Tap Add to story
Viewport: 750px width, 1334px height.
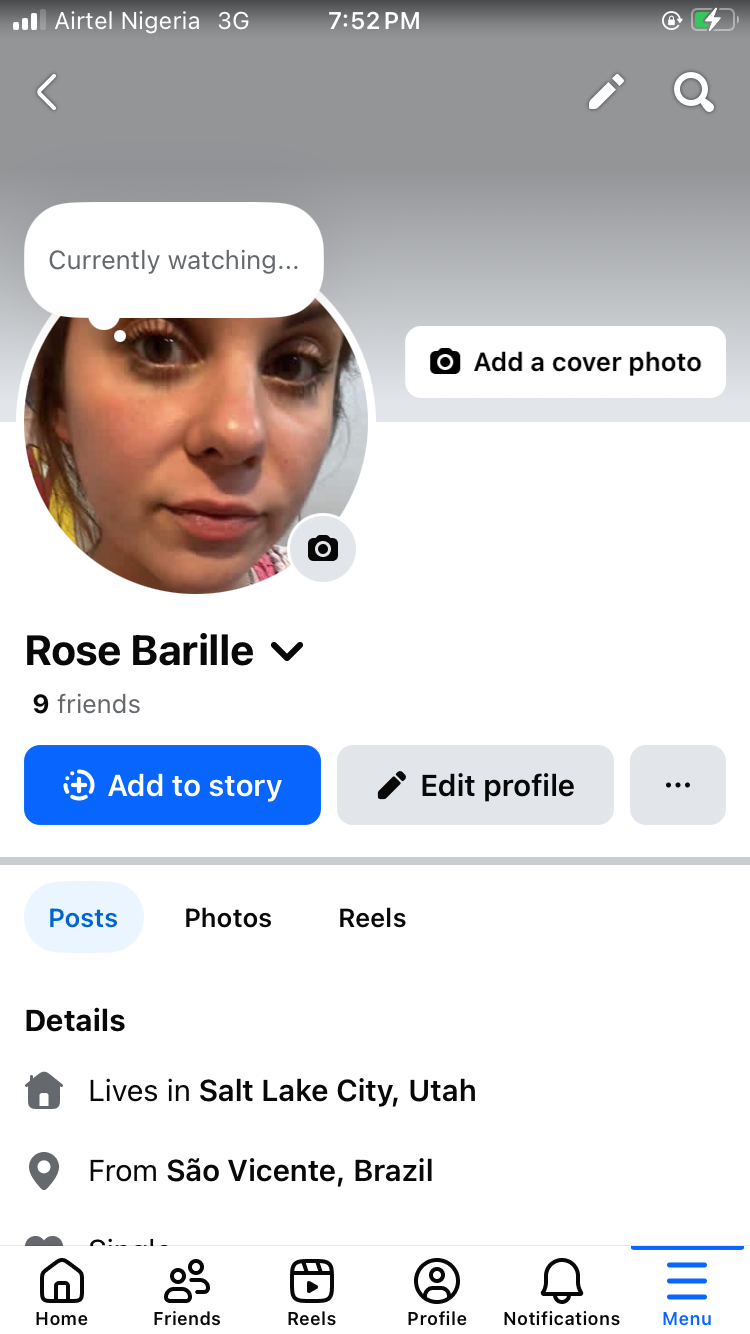coord(171,785)
